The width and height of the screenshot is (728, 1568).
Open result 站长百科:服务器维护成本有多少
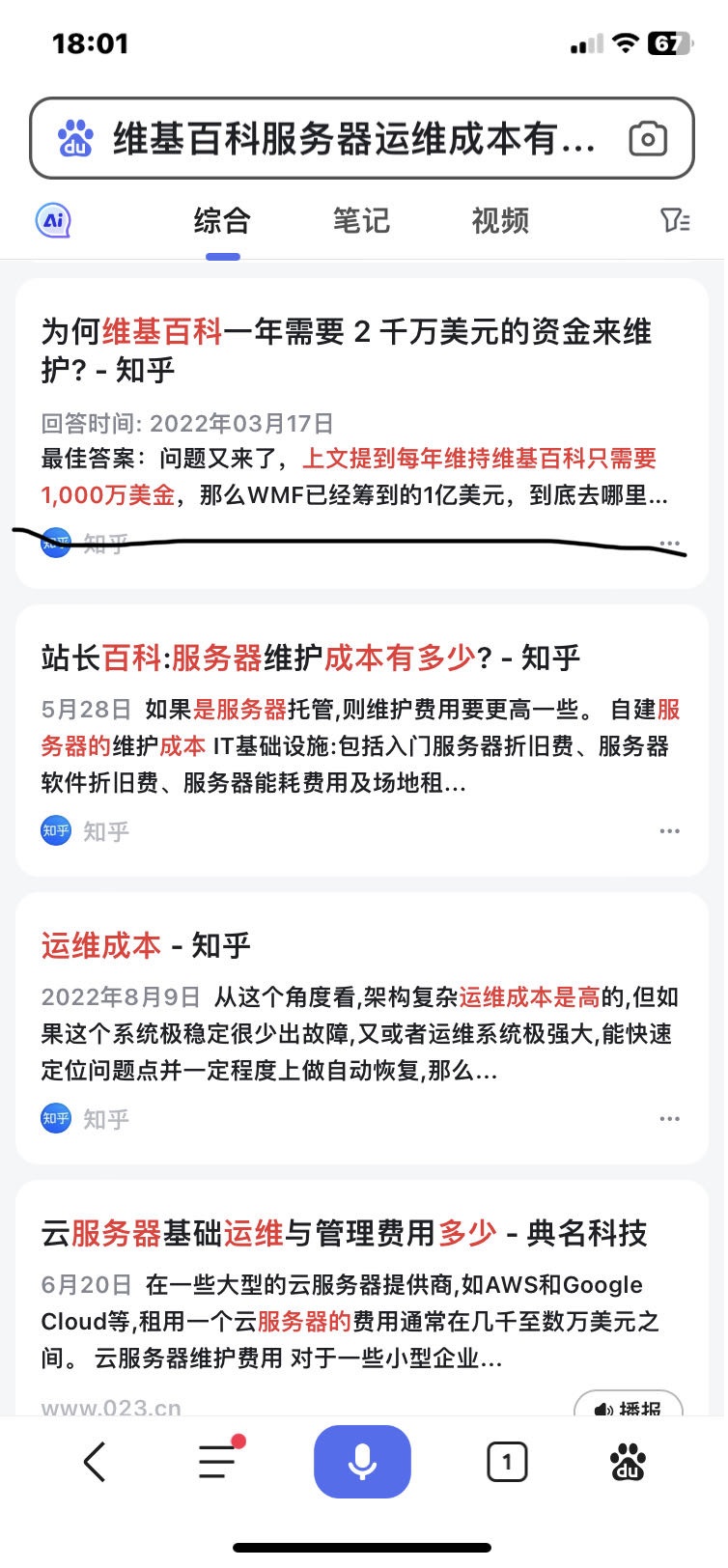pos(310,658)
